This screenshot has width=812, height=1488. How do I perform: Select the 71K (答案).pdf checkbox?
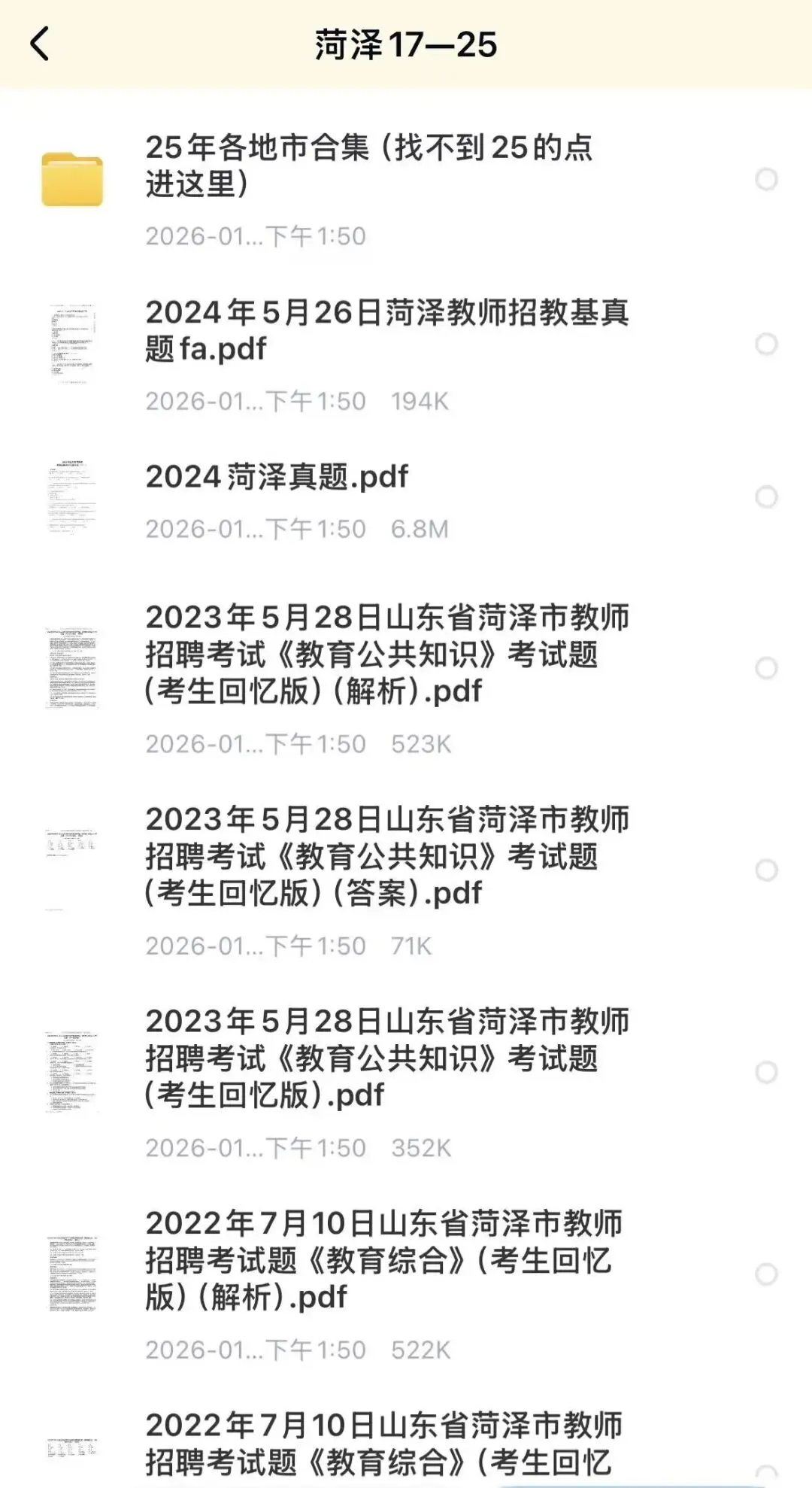click(766, 870)
